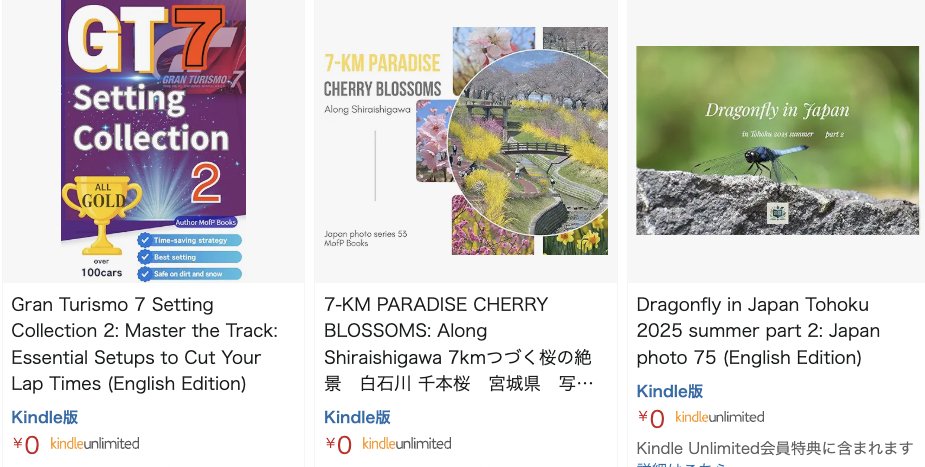
Task: Choose Kindle版 under the Cherry Blossoms book
Action: 358,417
